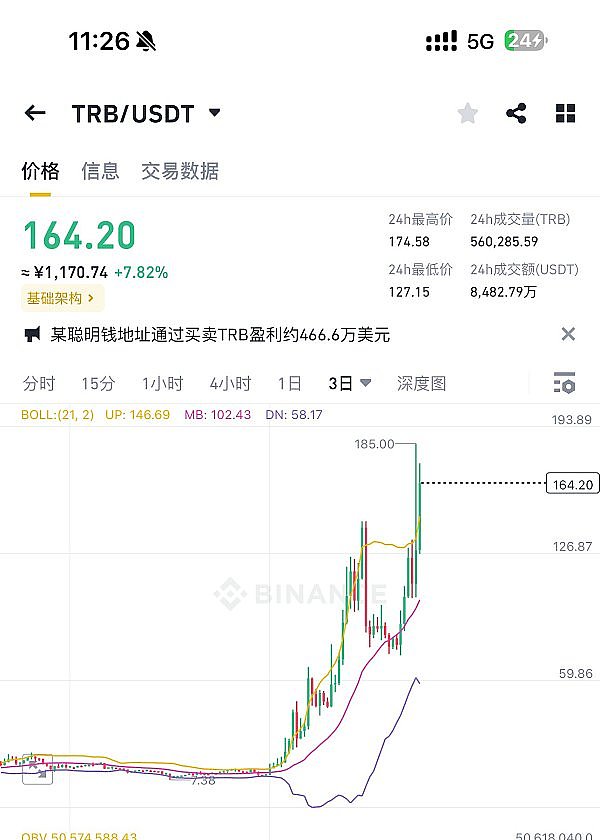Select the 1小时 chart interval
This screenshot has height=840, width=600.
[x=162, y=383]
